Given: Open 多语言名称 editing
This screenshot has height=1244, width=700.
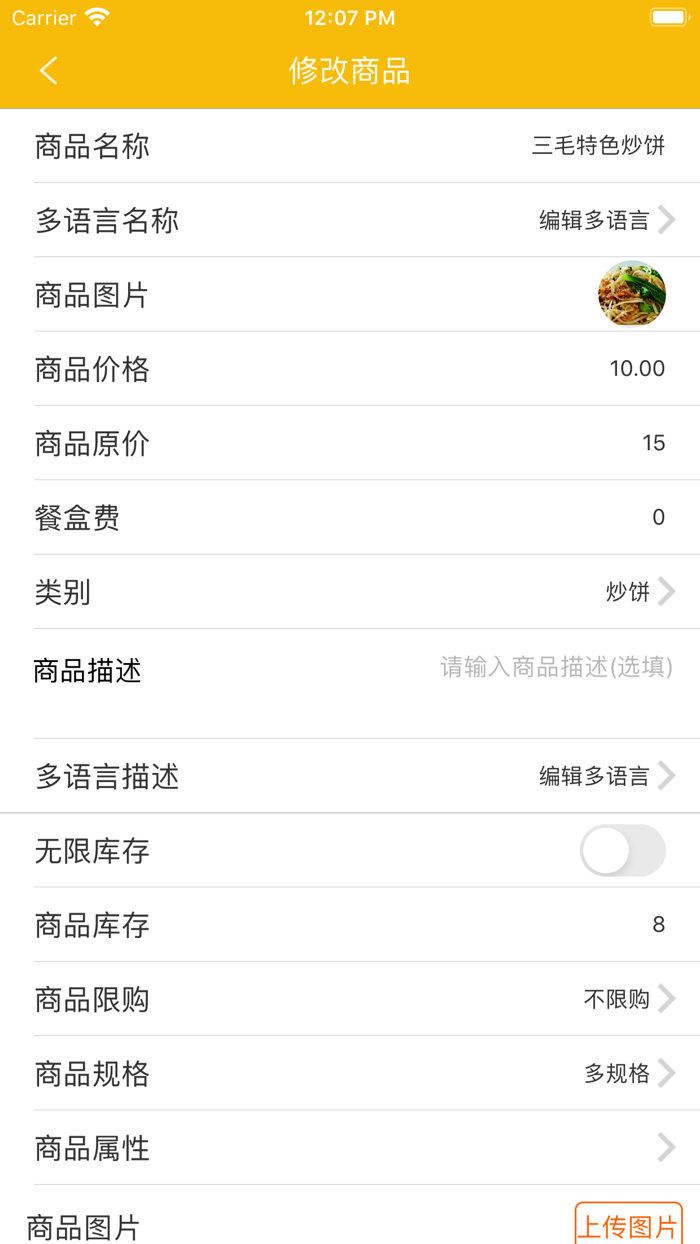Looking at the screenshot, I should (606, 220).
